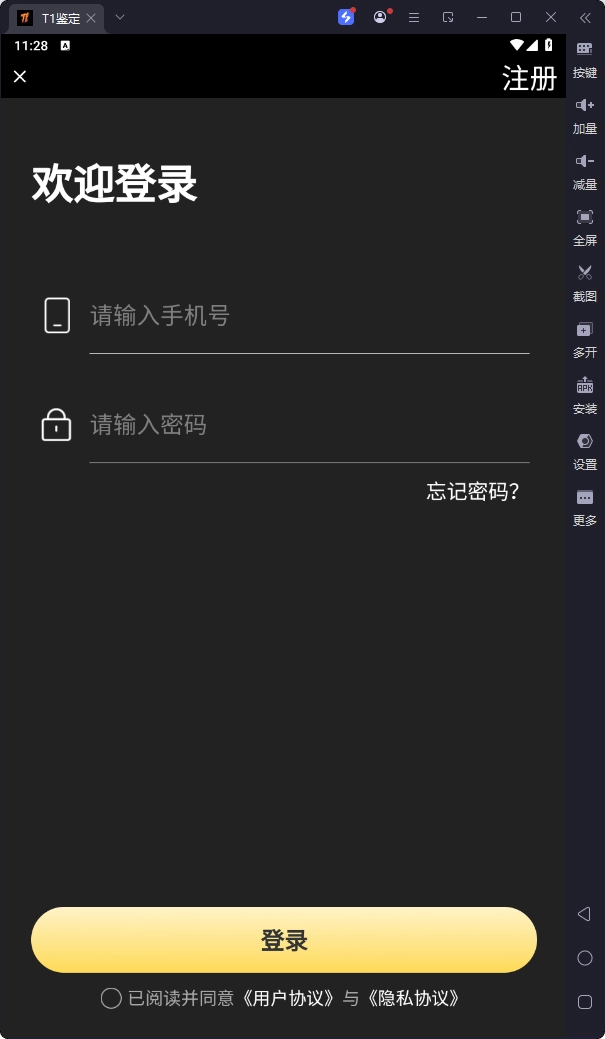Focus the password input field
605x1039 pixels.
pos(308,425)
